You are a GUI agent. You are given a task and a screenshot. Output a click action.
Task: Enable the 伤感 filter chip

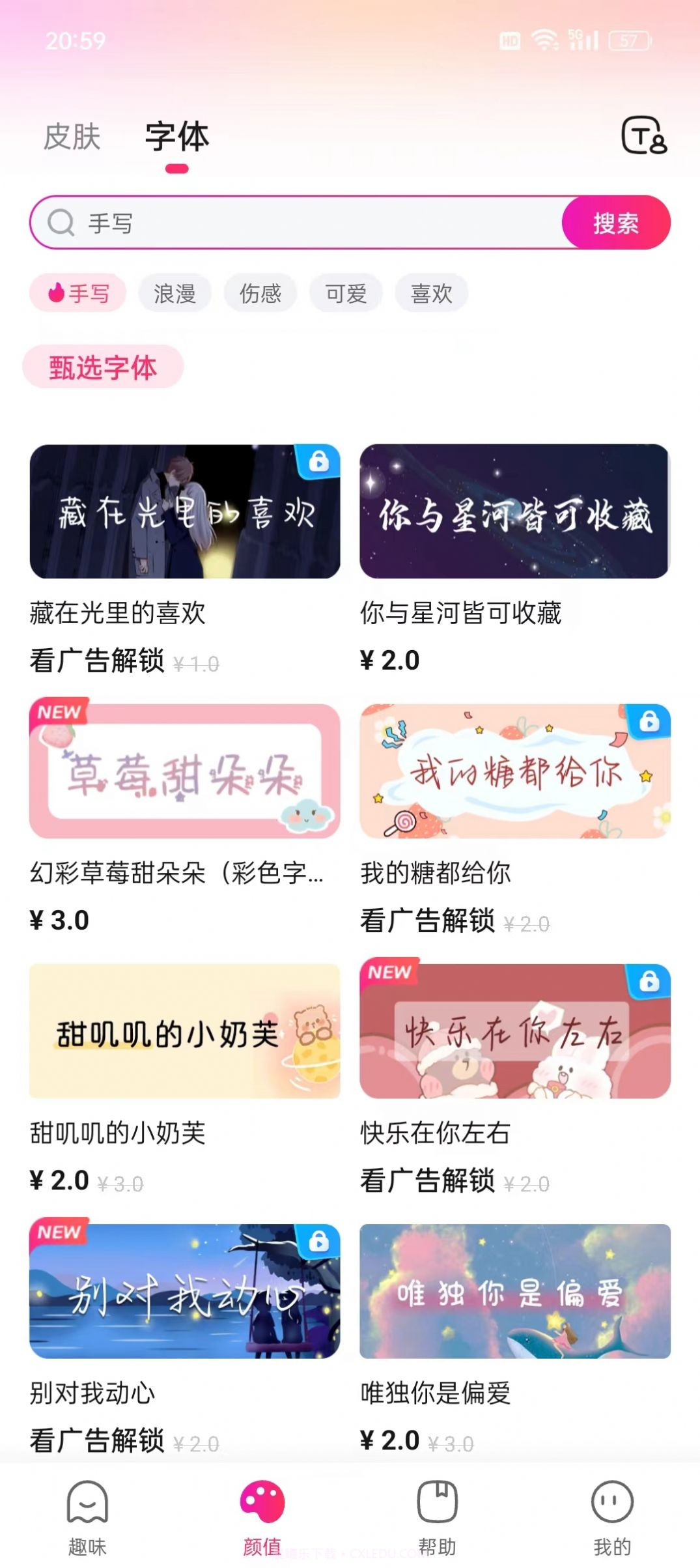point(260,294)
